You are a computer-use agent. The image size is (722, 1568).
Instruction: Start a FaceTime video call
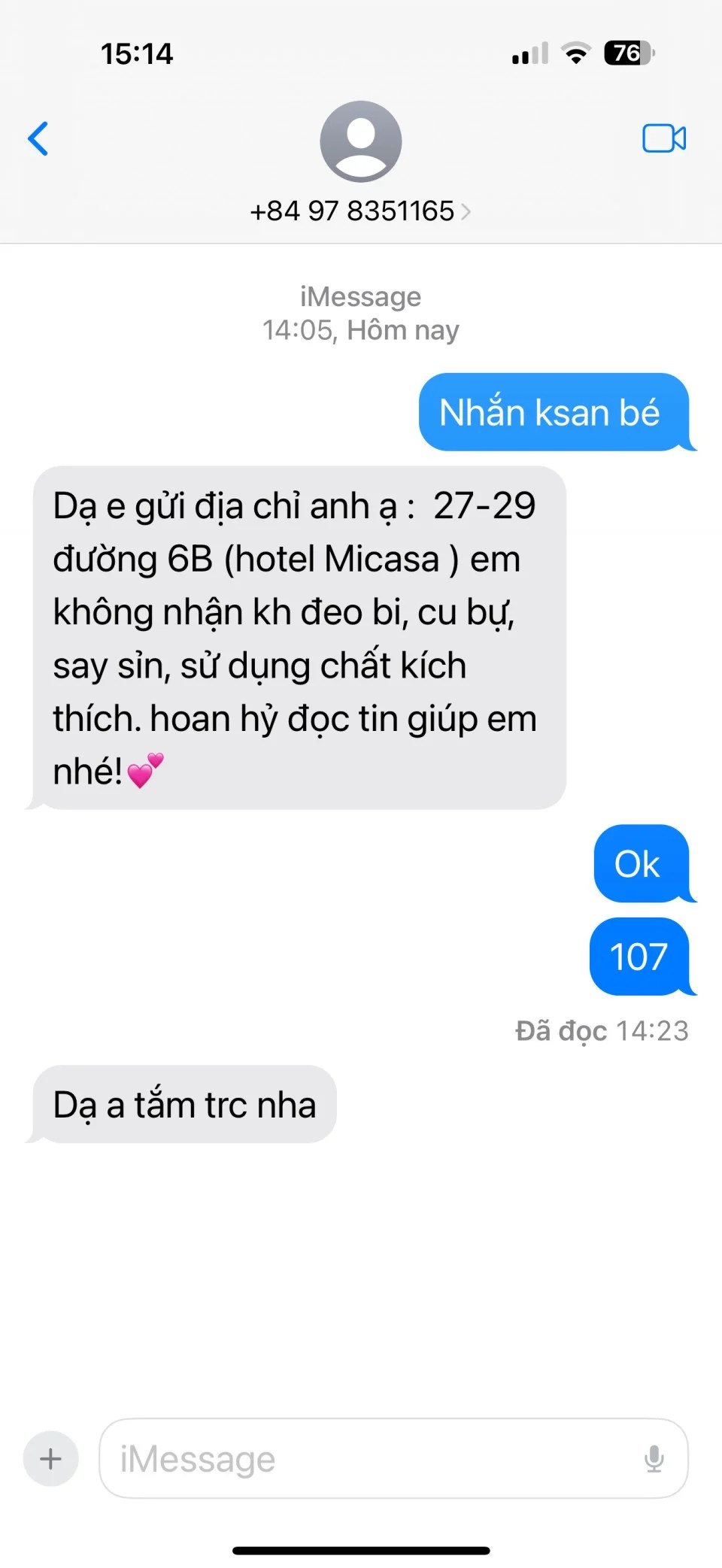point(663,139)
